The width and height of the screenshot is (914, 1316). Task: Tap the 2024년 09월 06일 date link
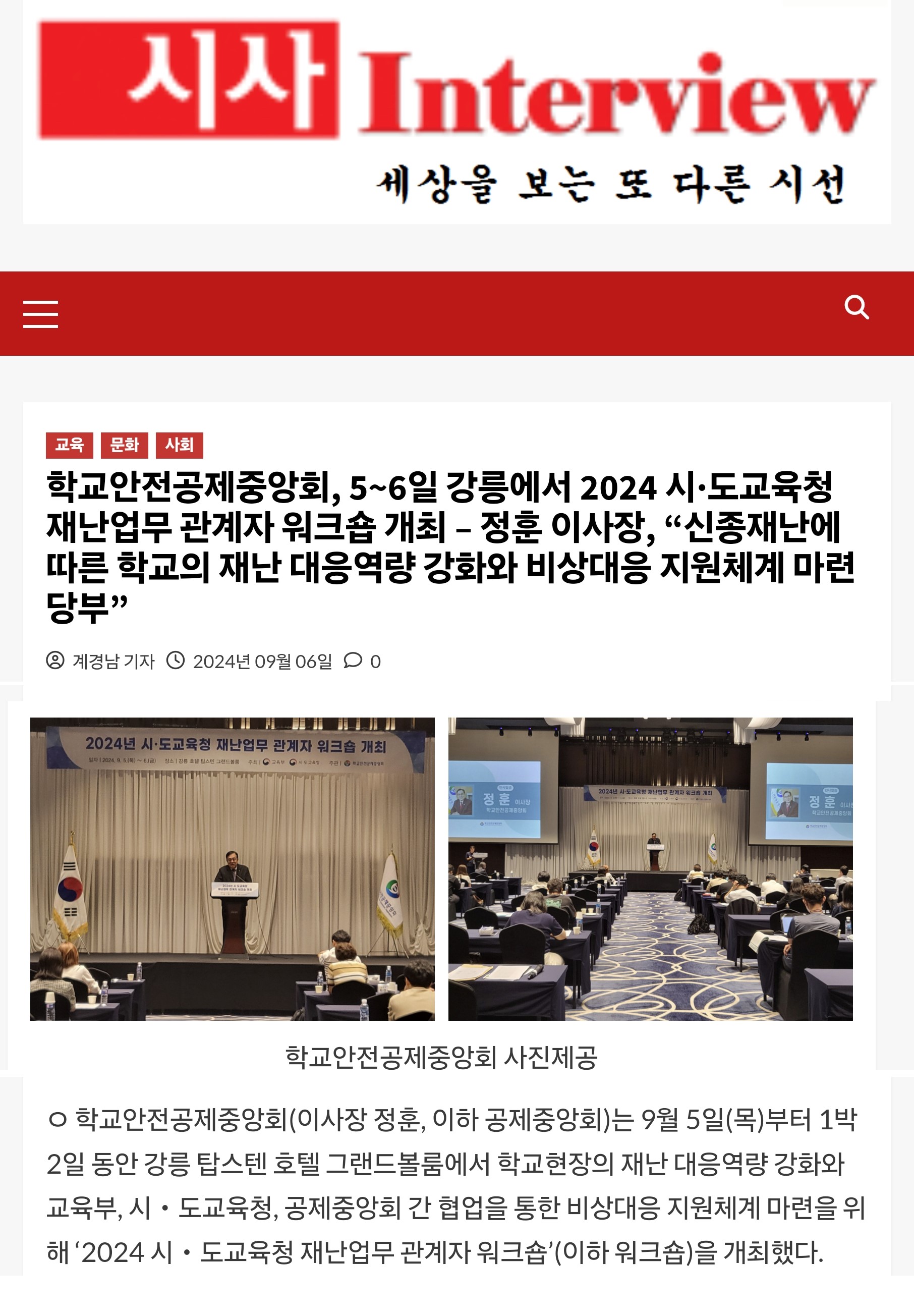pyautogui.click(x=262, y=661)
